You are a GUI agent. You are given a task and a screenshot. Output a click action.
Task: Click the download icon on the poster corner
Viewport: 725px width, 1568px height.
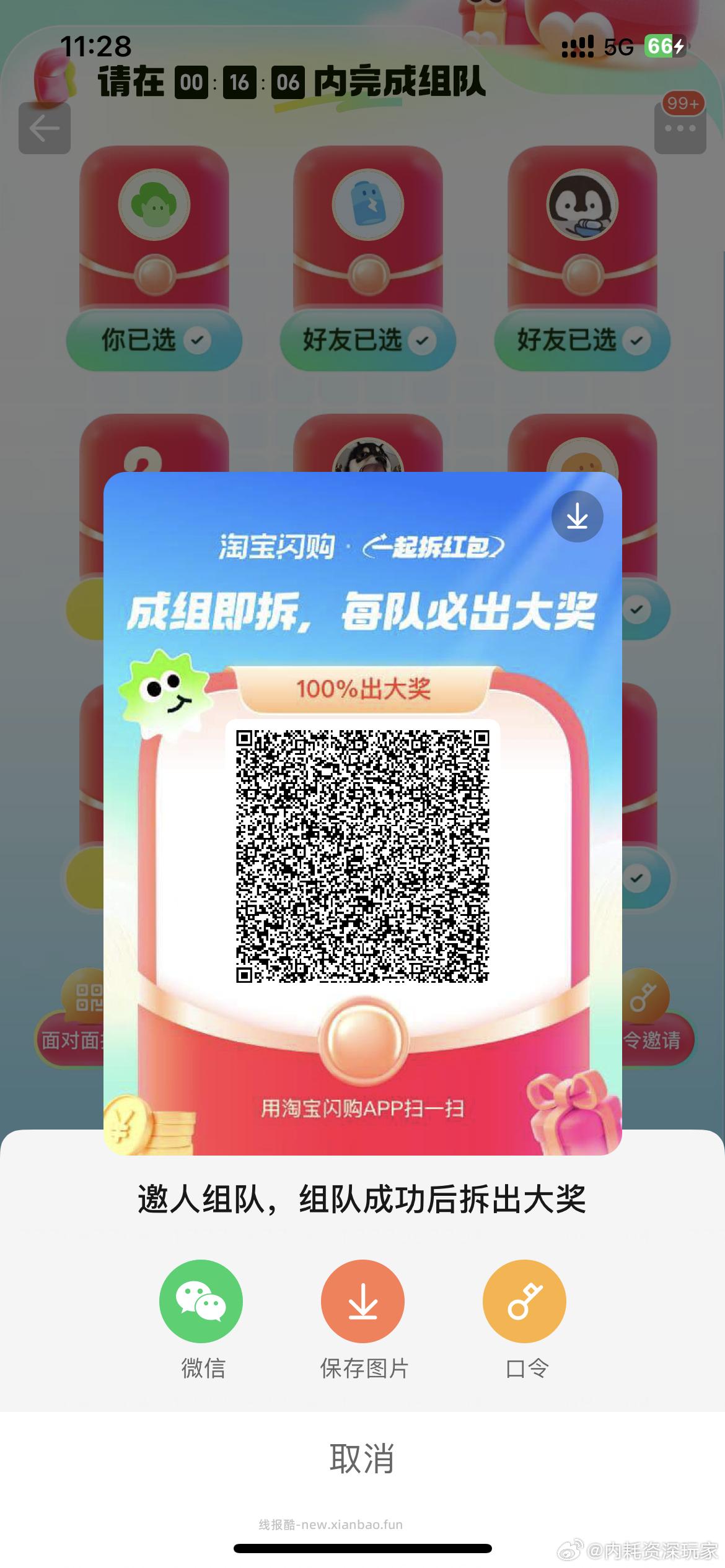click(x=579, y=518)
